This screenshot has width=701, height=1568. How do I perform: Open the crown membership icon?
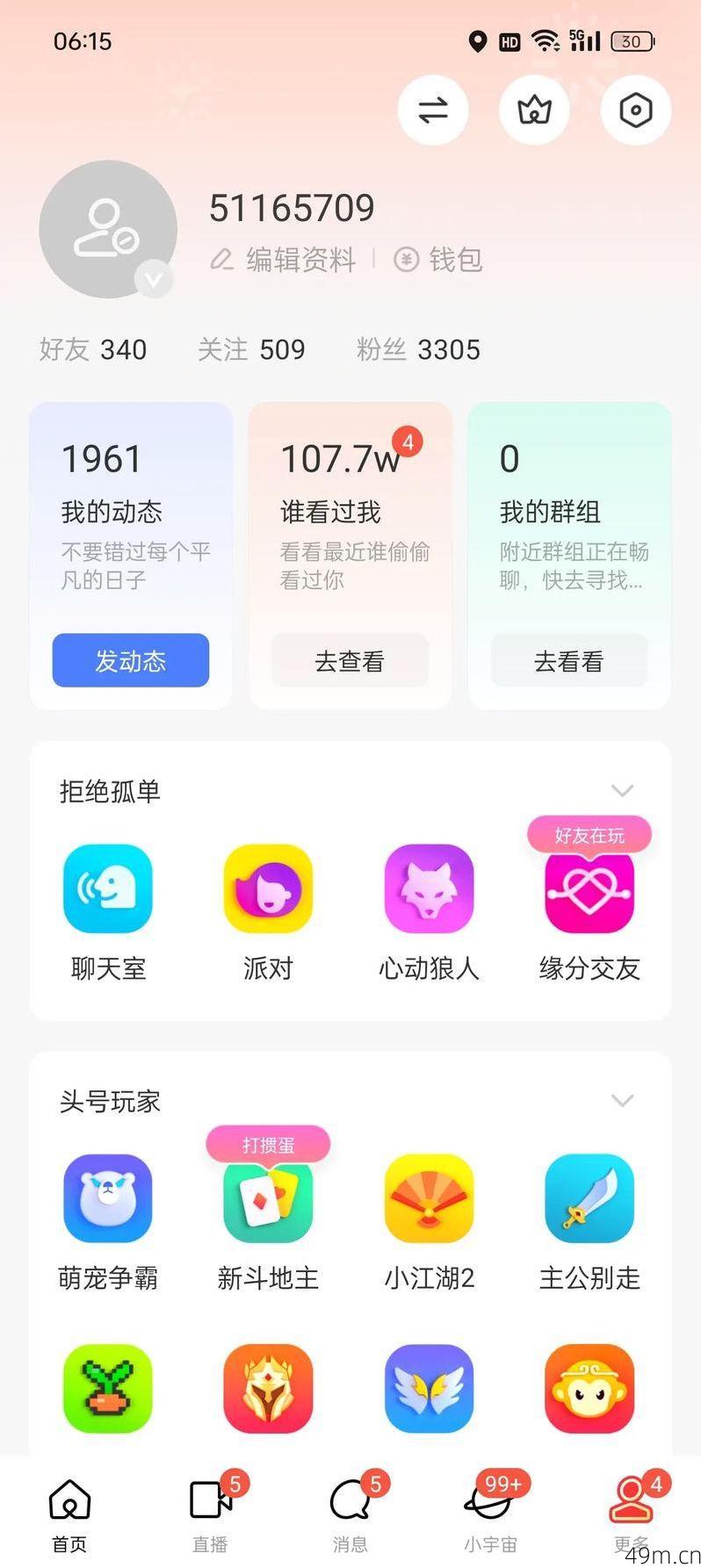click(534, 110)
